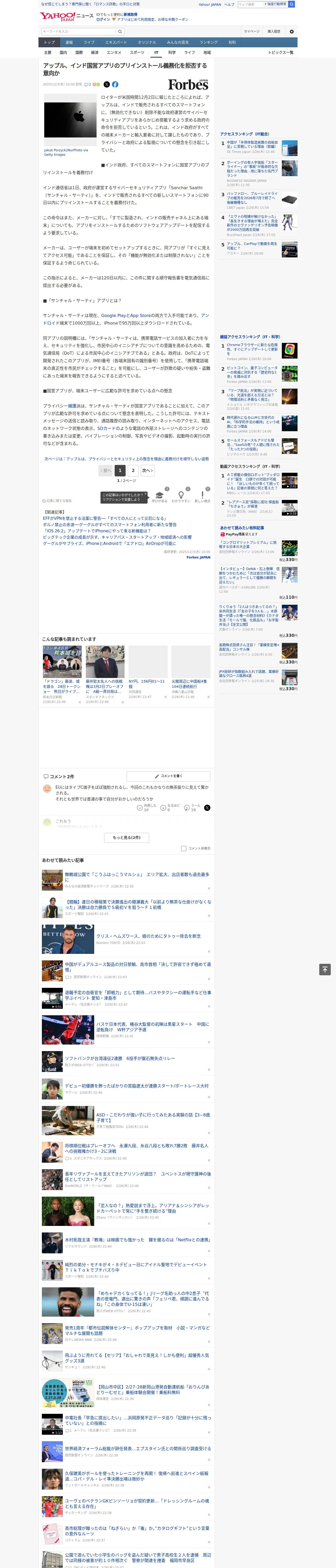336x1568 pixels.
Task: Check the コメント非表示 checkbox
Action: click(x=183, y=849)
